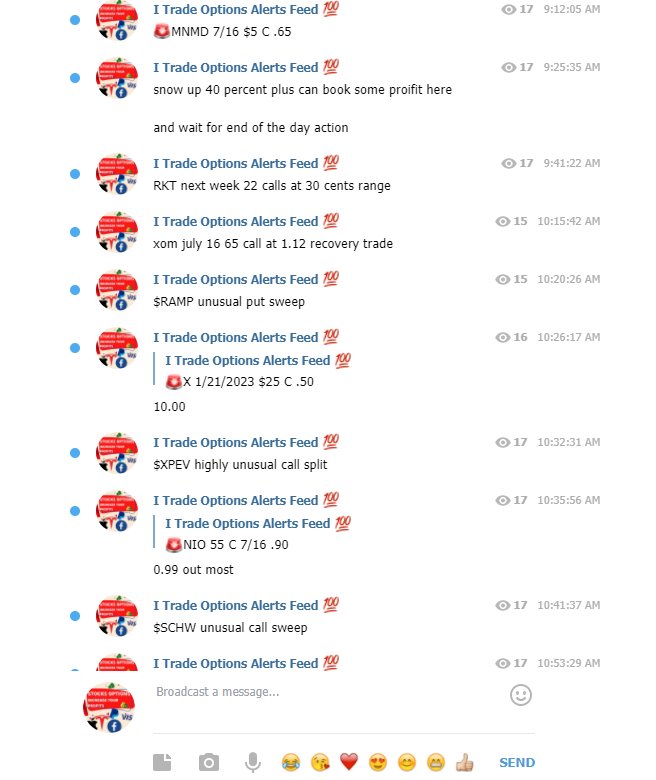Open avatar beside RKT next week message
This screenshot has width=656, height=780.
point(116,175)
